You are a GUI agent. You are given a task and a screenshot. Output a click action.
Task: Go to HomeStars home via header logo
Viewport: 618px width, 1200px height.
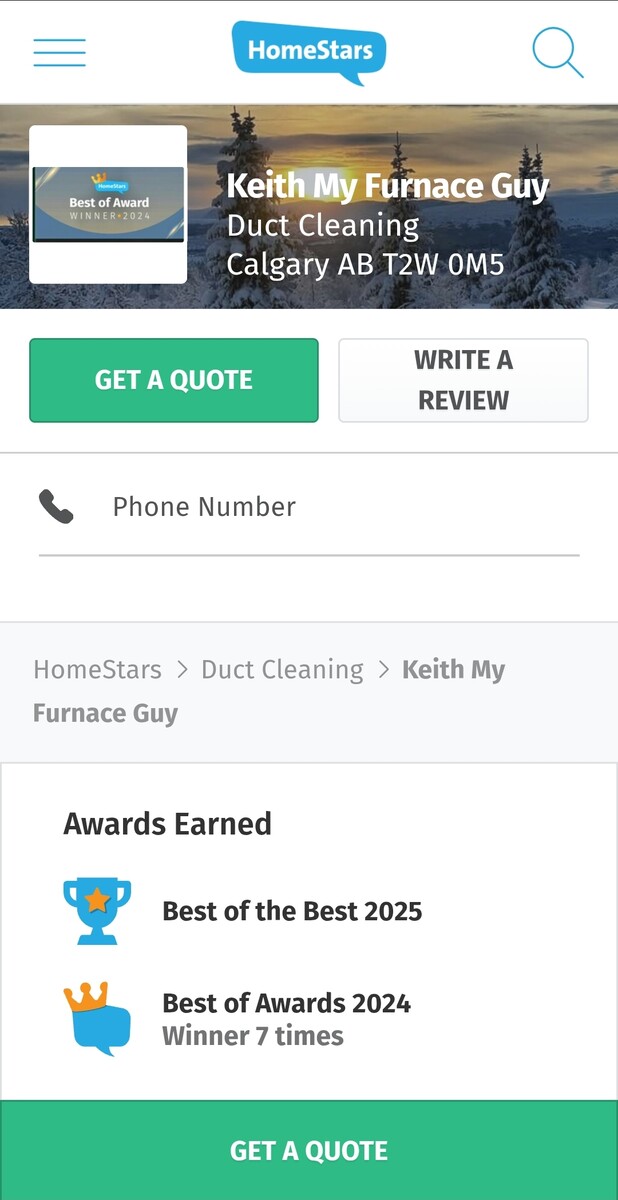point(308,52)
